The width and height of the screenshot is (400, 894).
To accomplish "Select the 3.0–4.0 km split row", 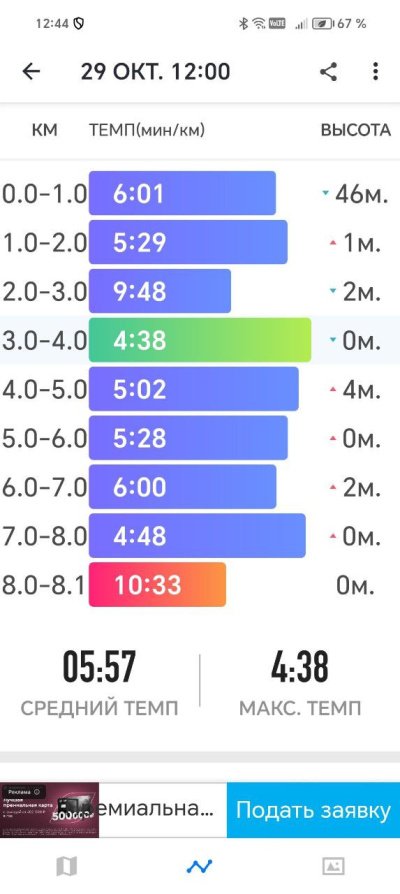I will 200,340.
